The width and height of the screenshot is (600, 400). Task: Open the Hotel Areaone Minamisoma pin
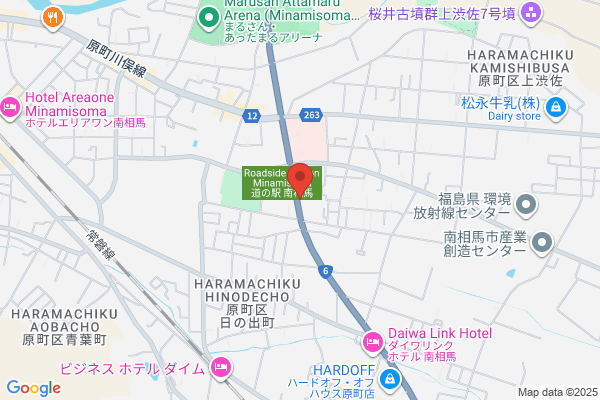(10, 109)
